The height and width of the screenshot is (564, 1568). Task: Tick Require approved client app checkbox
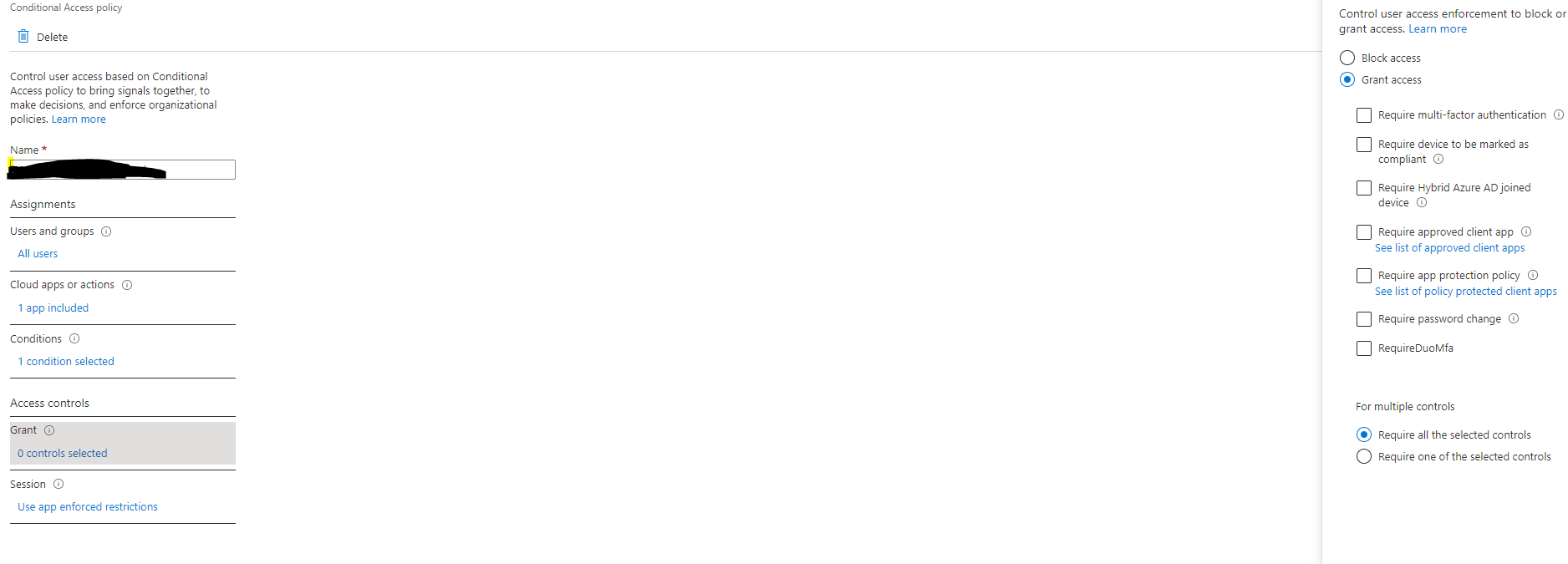pyautogui.click(x=1364, y=232)
